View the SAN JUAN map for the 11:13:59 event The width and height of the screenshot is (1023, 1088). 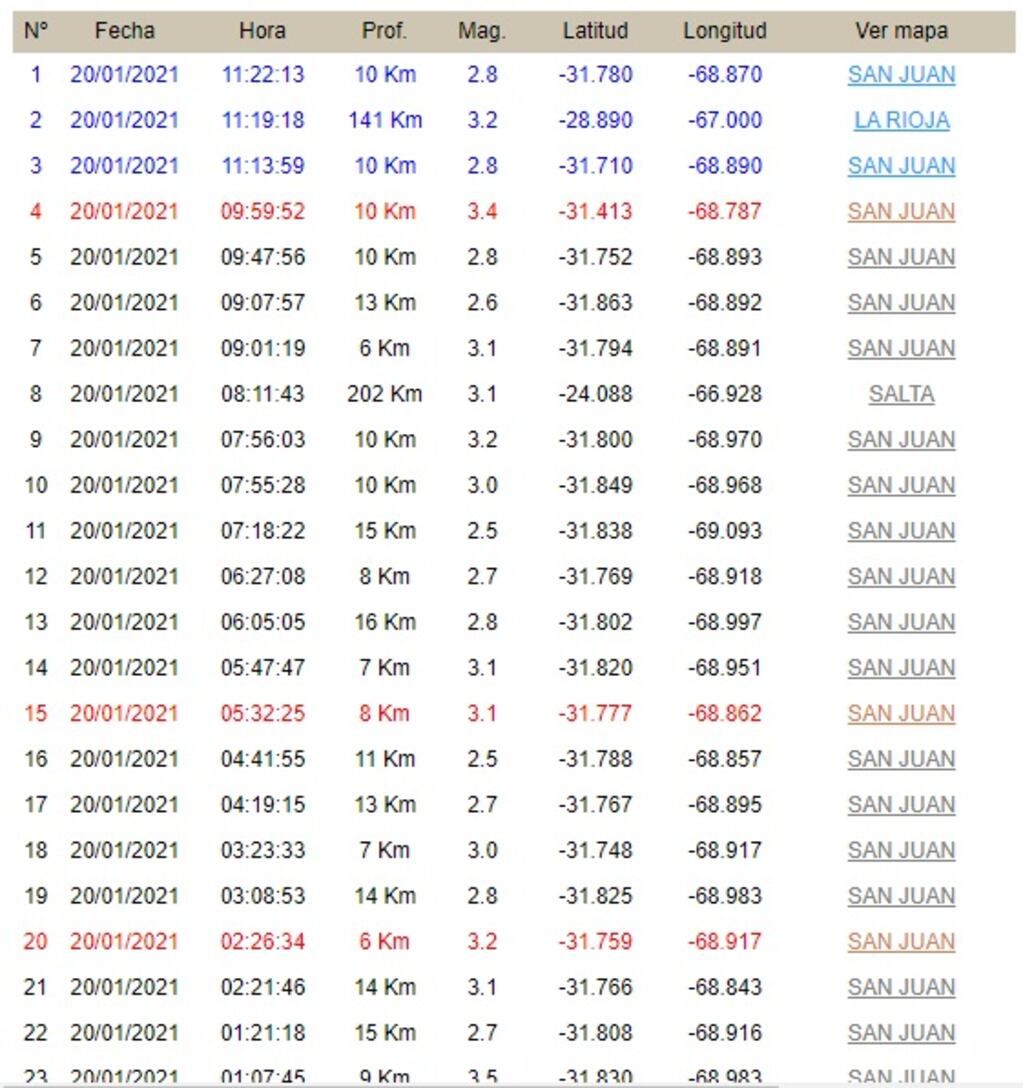click(x=901, y=166)
